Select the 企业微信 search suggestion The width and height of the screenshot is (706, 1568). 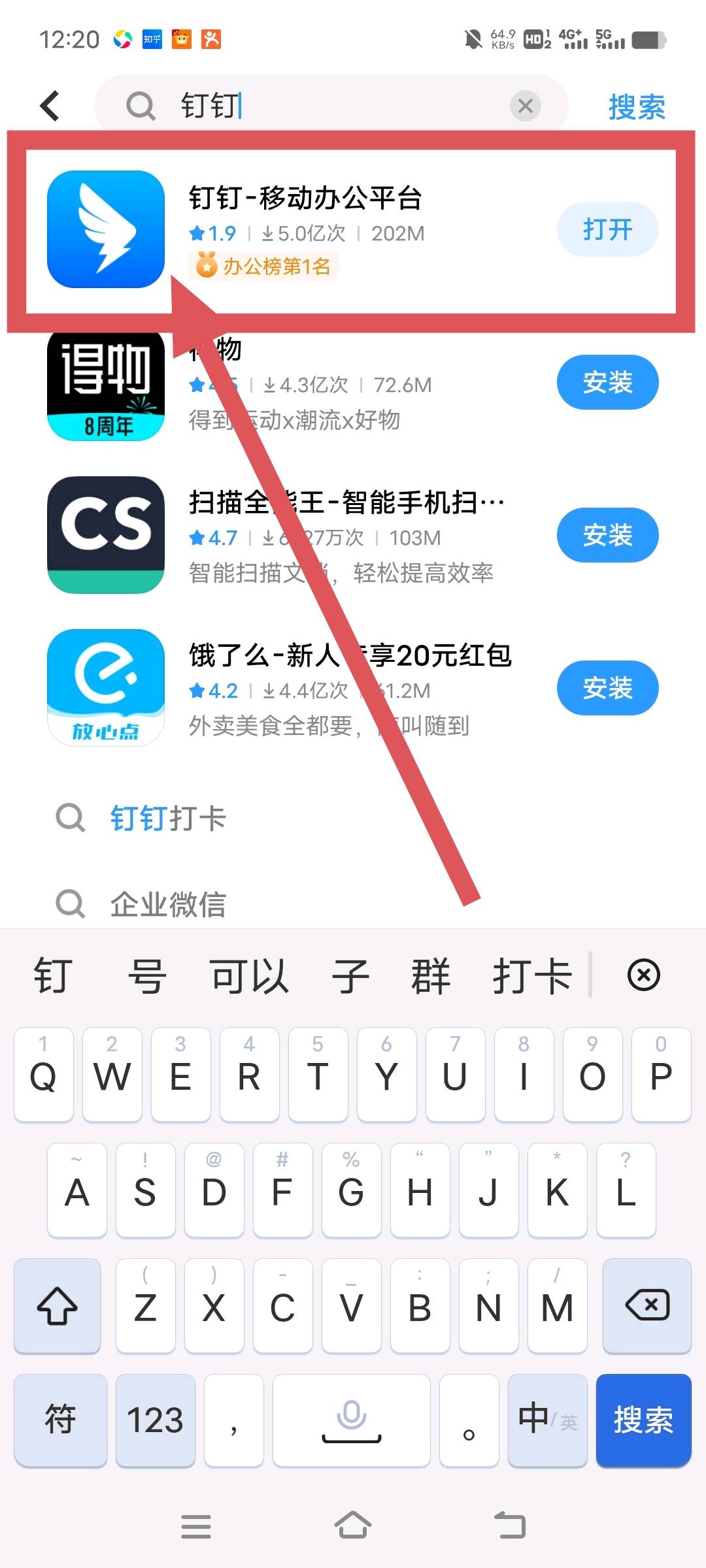[x=168, y=905]
